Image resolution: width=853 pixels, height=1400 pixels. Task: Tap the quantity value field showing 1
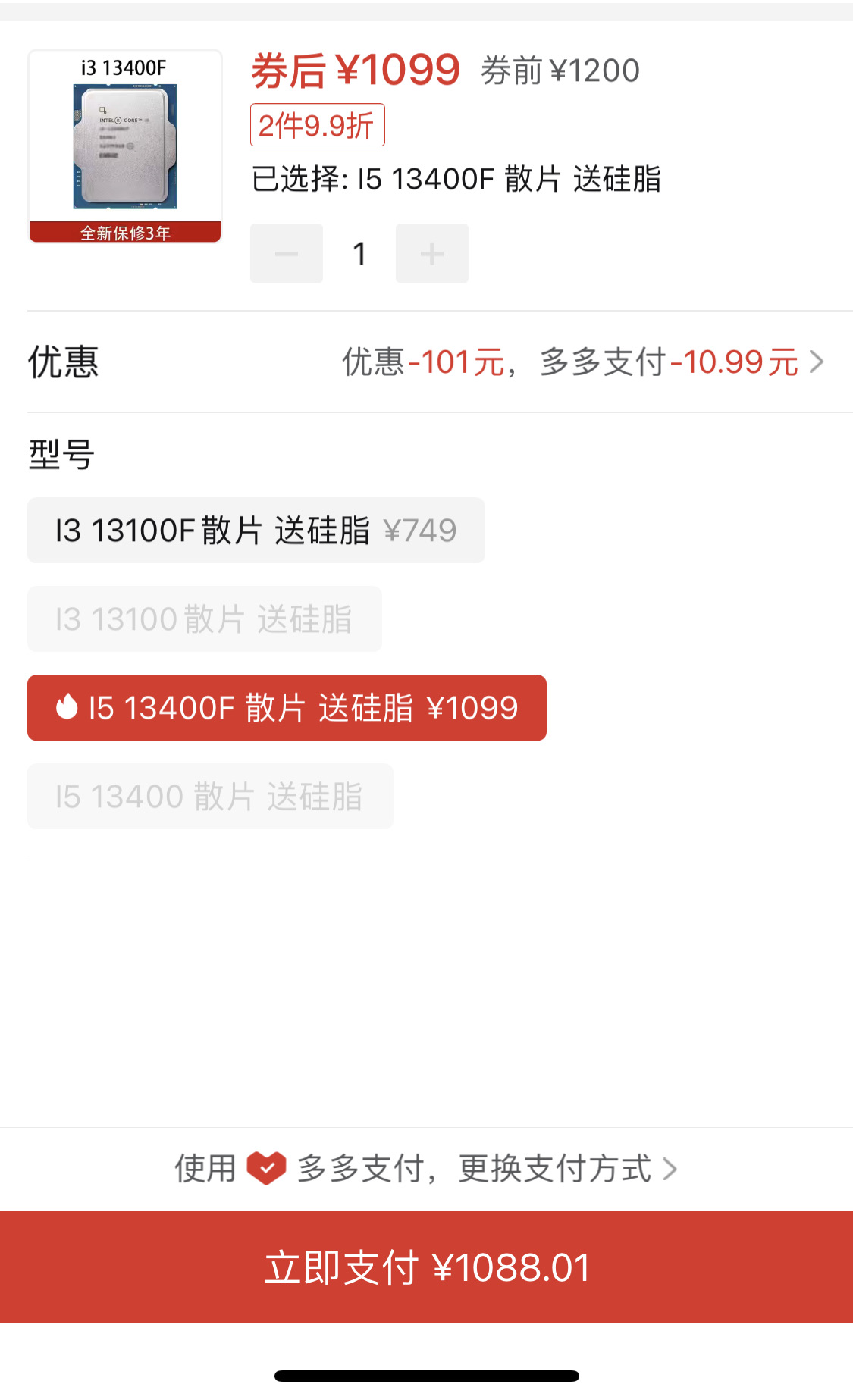point(359,253)
